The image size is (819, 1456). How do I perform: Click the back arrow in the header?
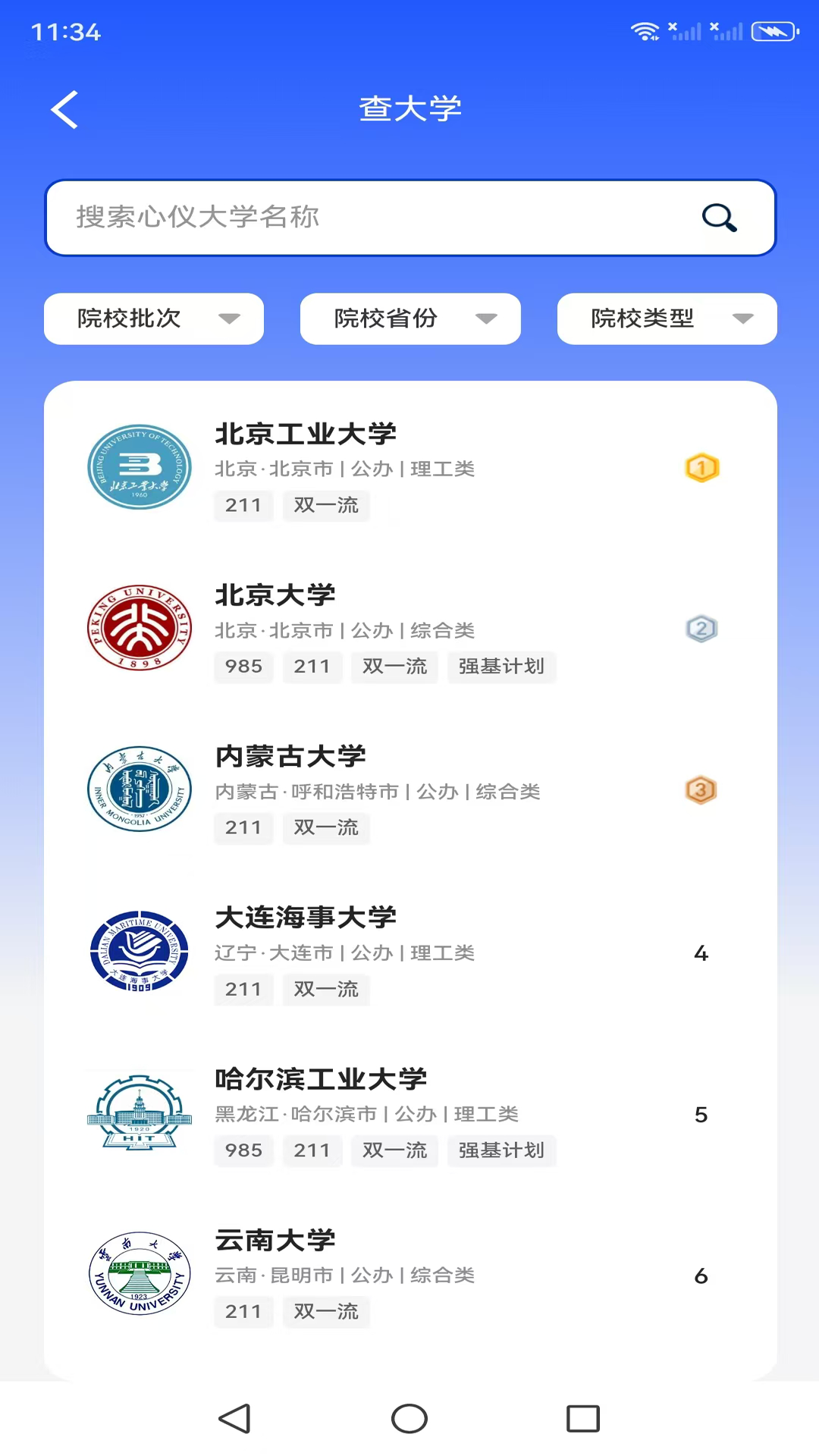pos(64,109)
